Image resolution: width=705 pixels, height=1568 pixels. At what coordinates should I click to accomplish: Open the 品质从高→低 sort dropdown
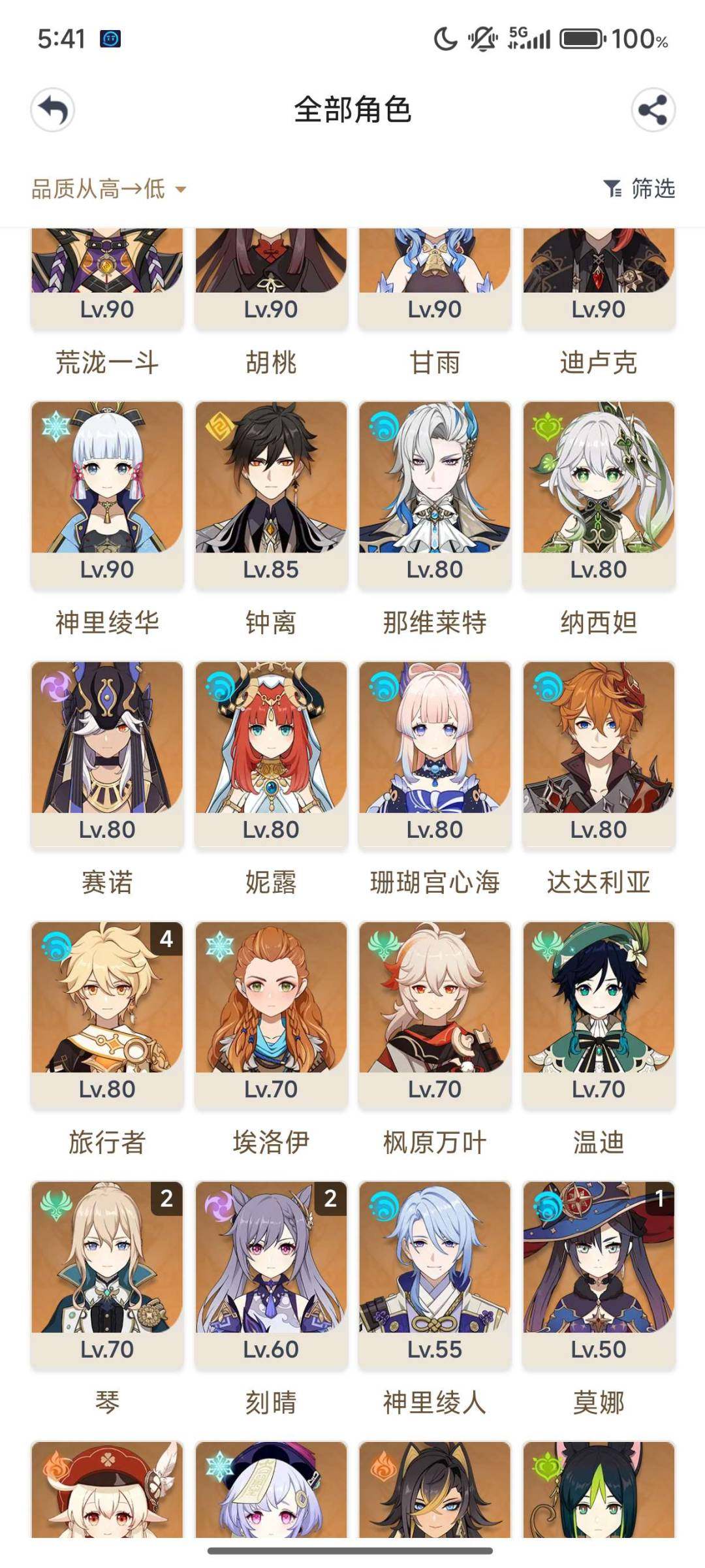108,189
